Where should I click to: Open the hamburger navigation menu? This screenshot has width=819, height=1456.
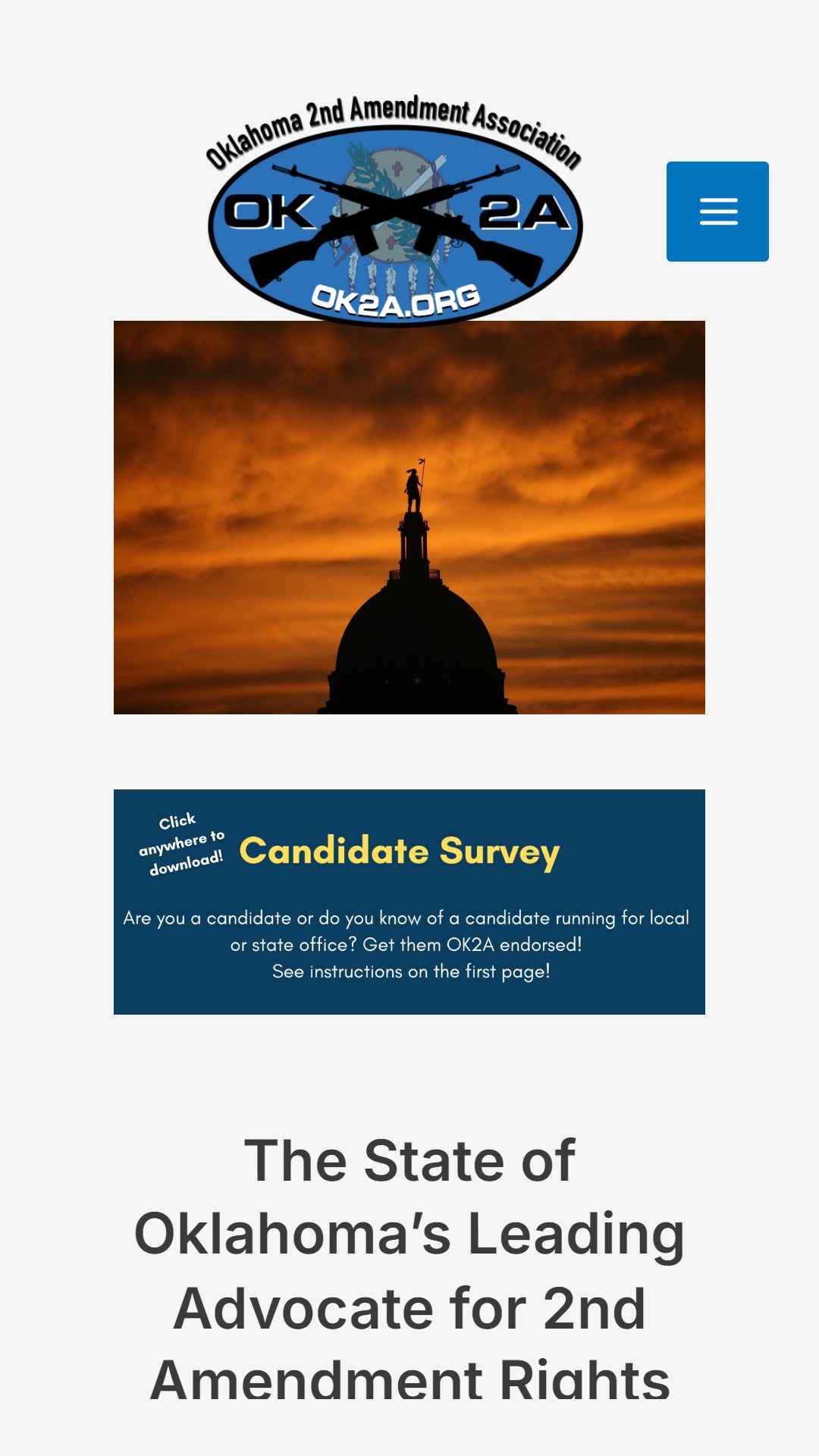[717, 212]
